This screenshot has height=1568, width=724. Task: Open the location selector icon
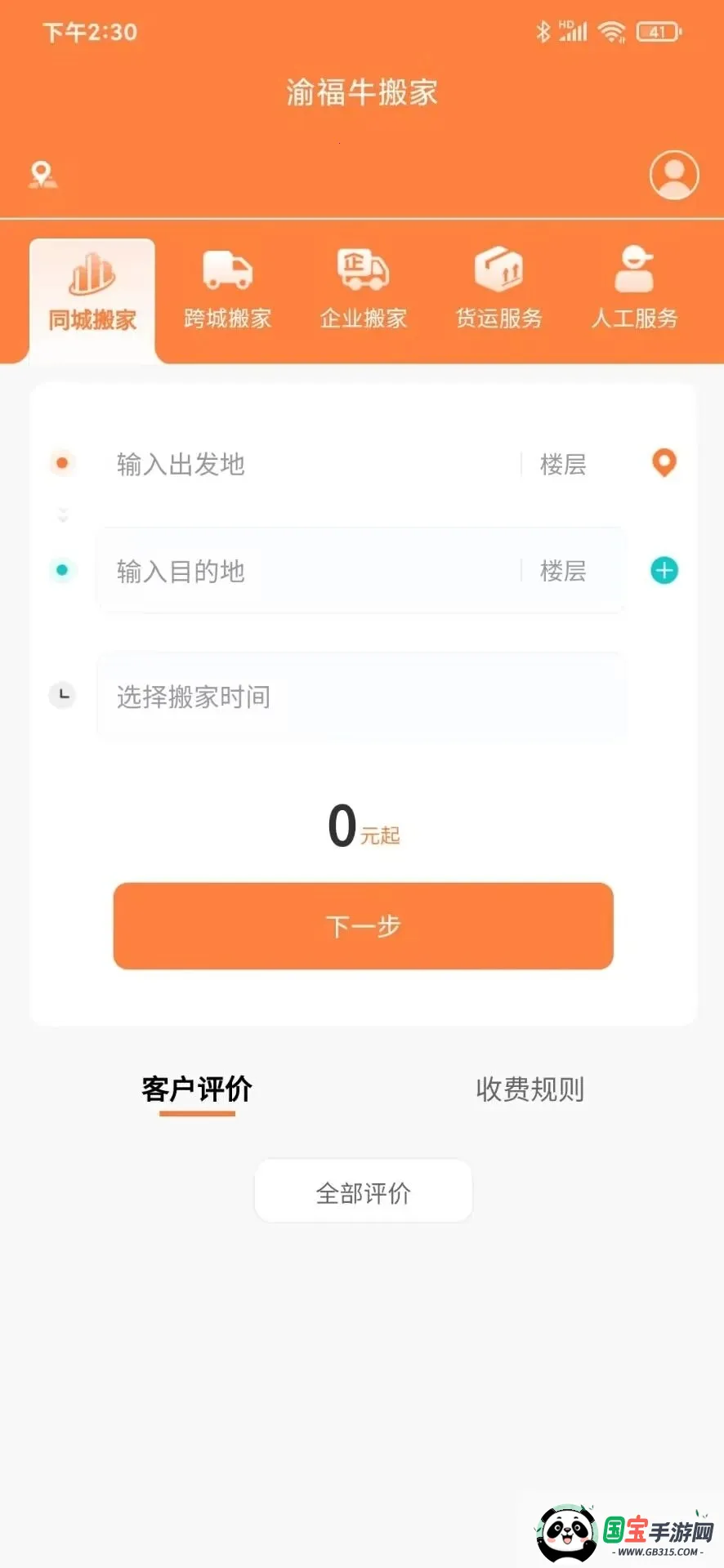[42, 174]
